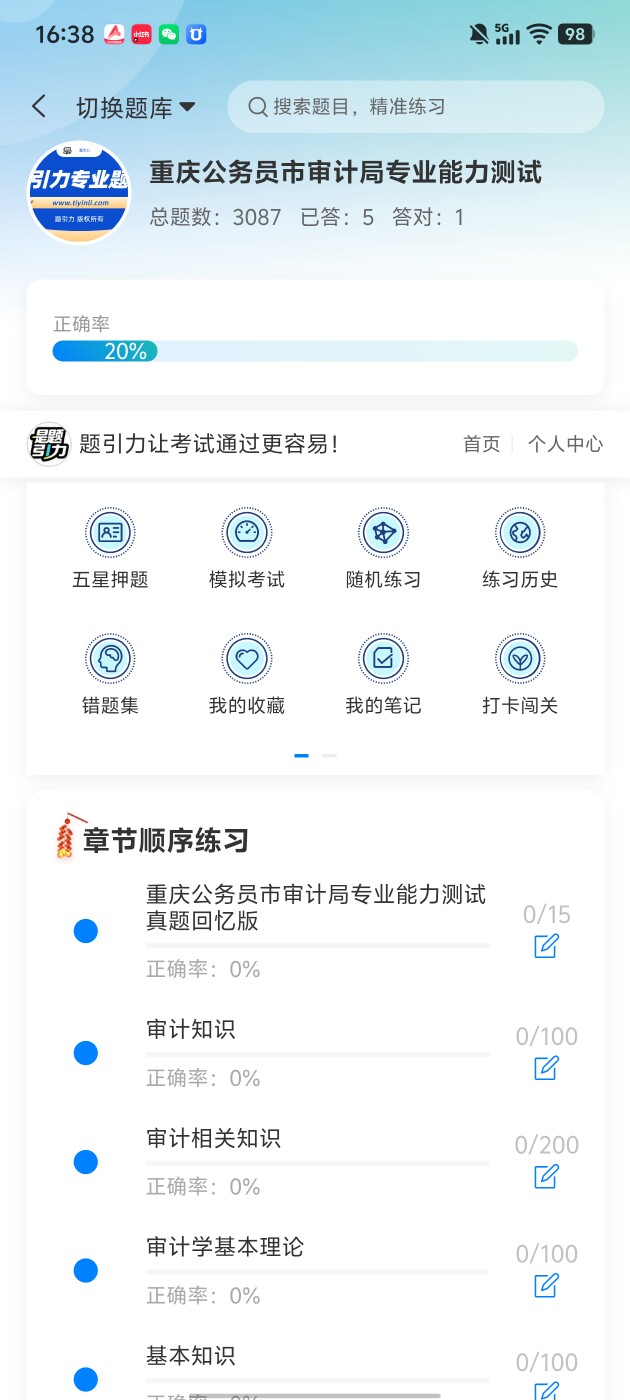Open 我的收藏

[x=247, y=675]
